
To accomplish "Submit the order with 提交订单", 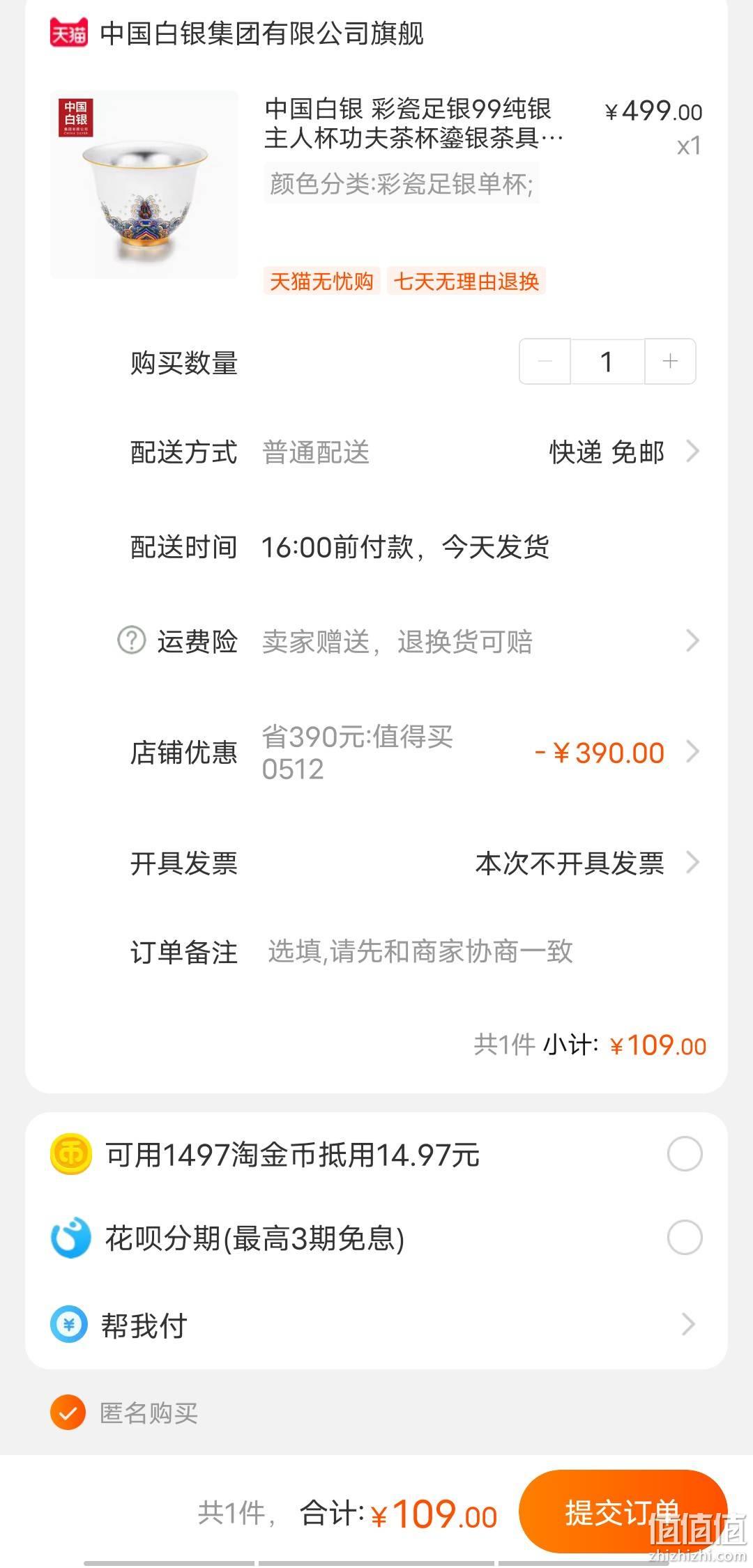I will (623, 1512).
